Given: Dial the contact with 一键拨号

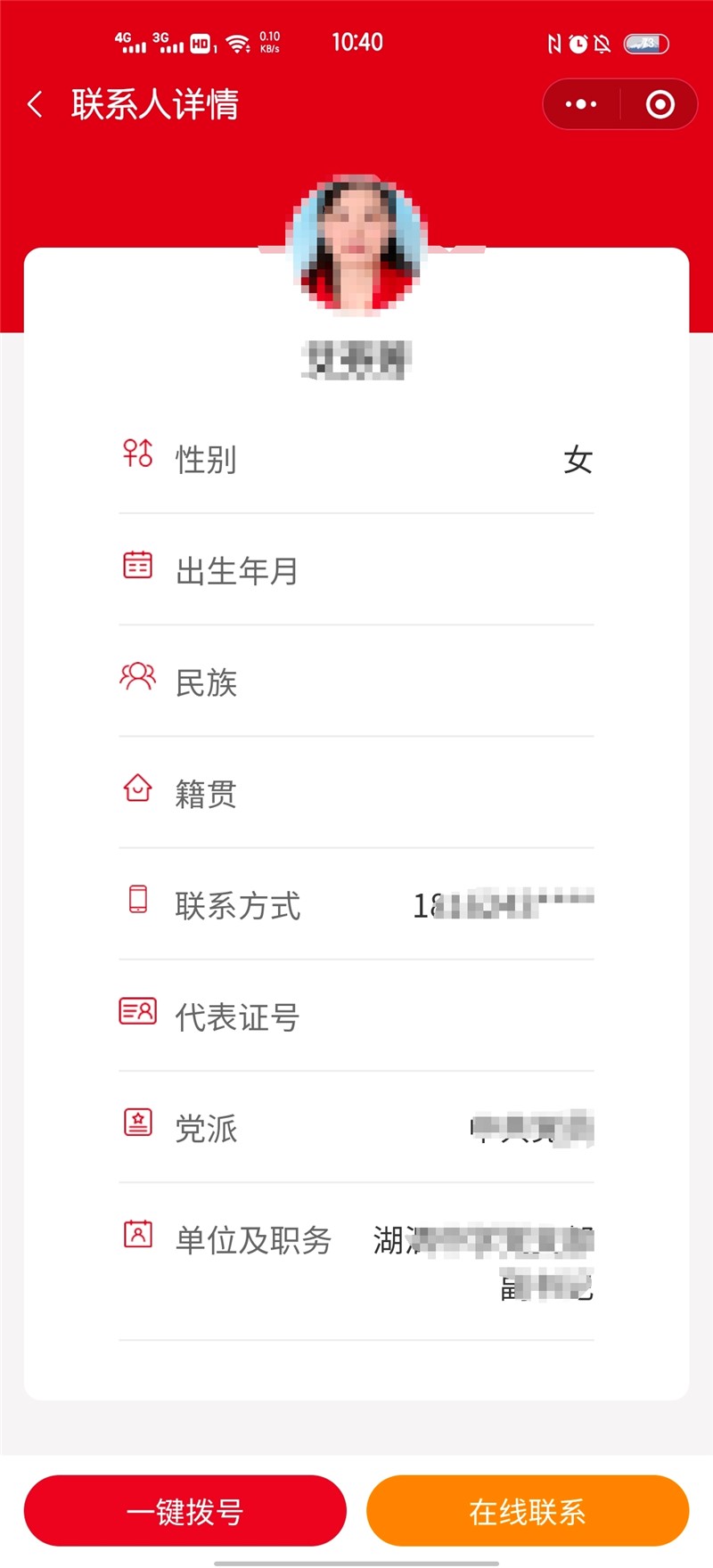Looking at the screenshot, I should coord(184,1511).
